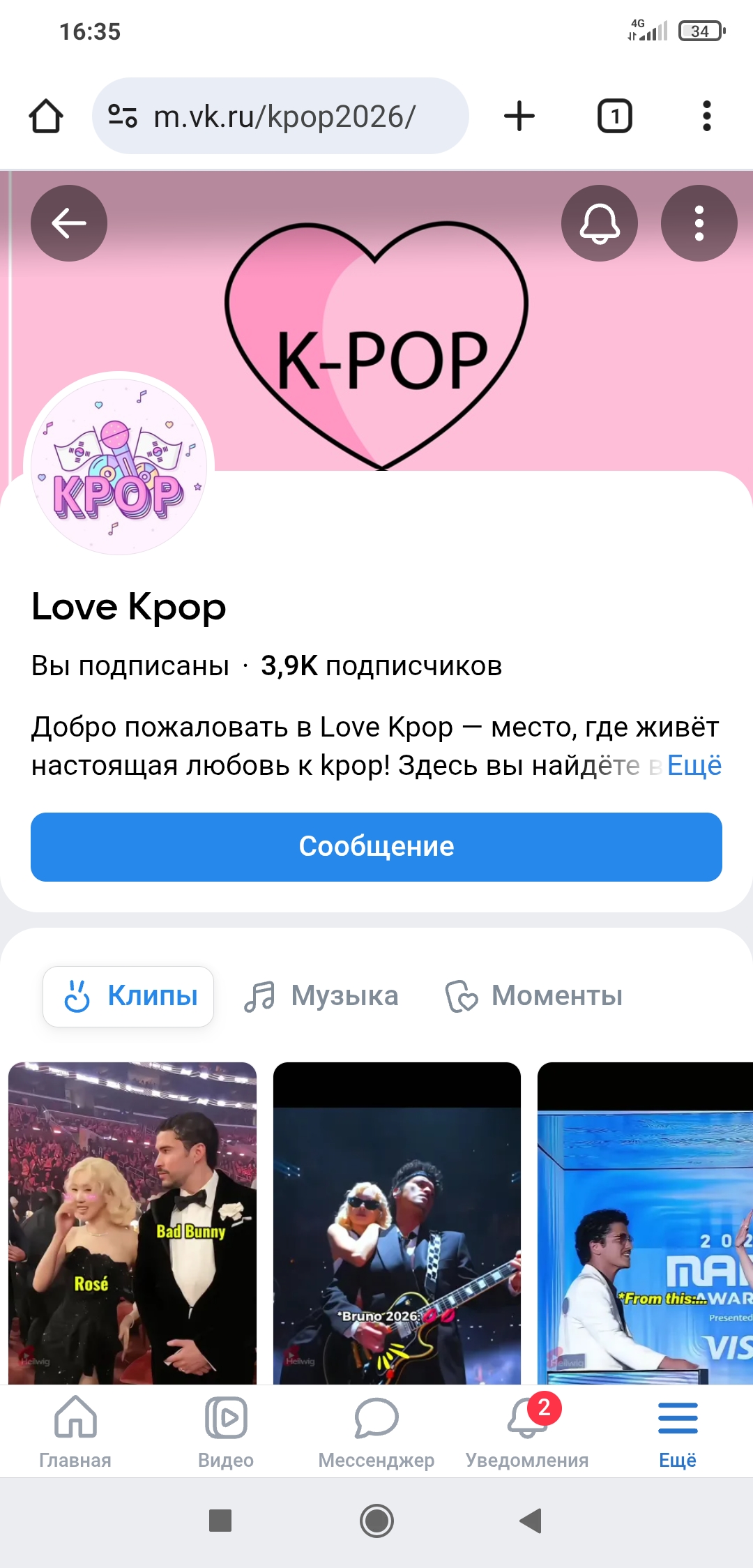Open the Ещё menu tab
This screenshot has width=753, height=1568.
[678, 1431]
